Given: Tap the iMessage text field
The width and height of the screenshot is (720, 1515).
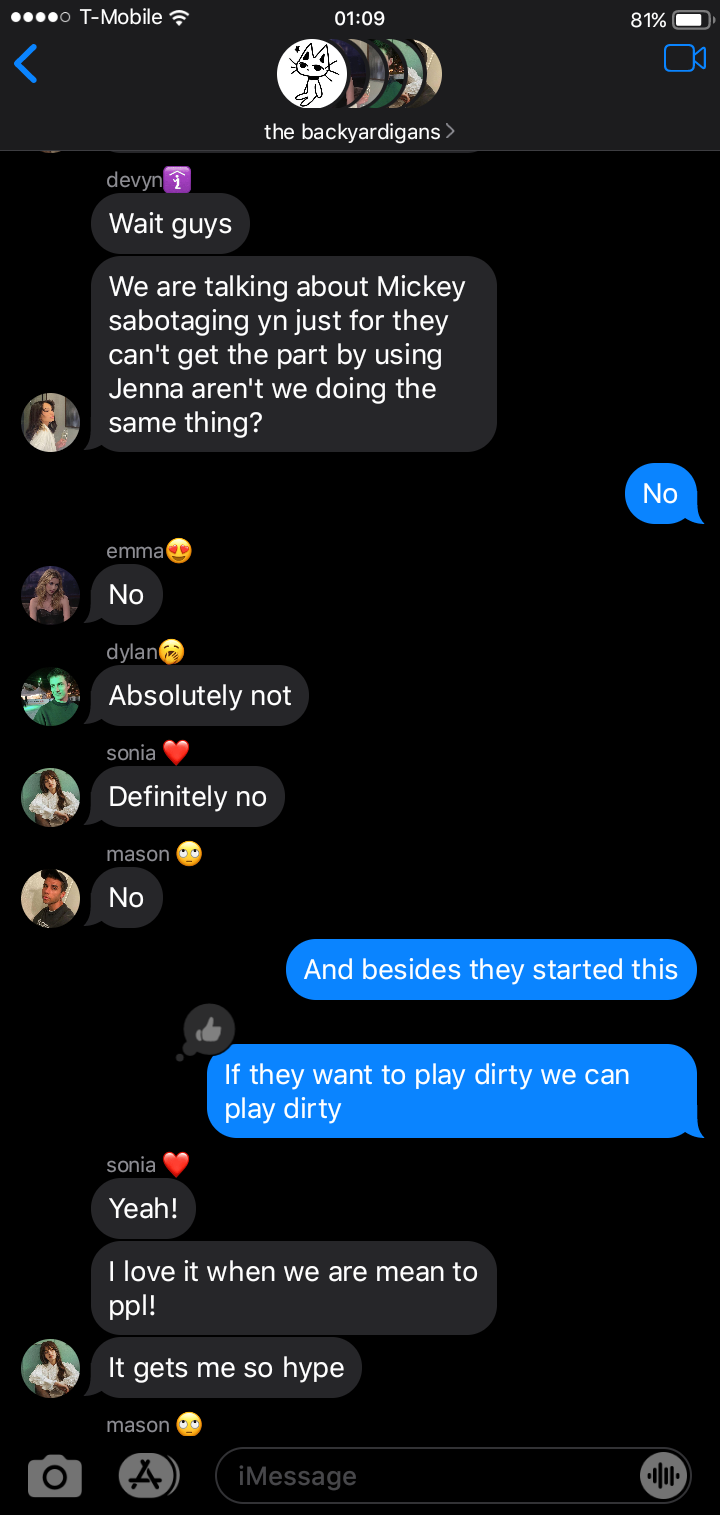Looking at the screenshot, I should click(x=420, y=1475).
